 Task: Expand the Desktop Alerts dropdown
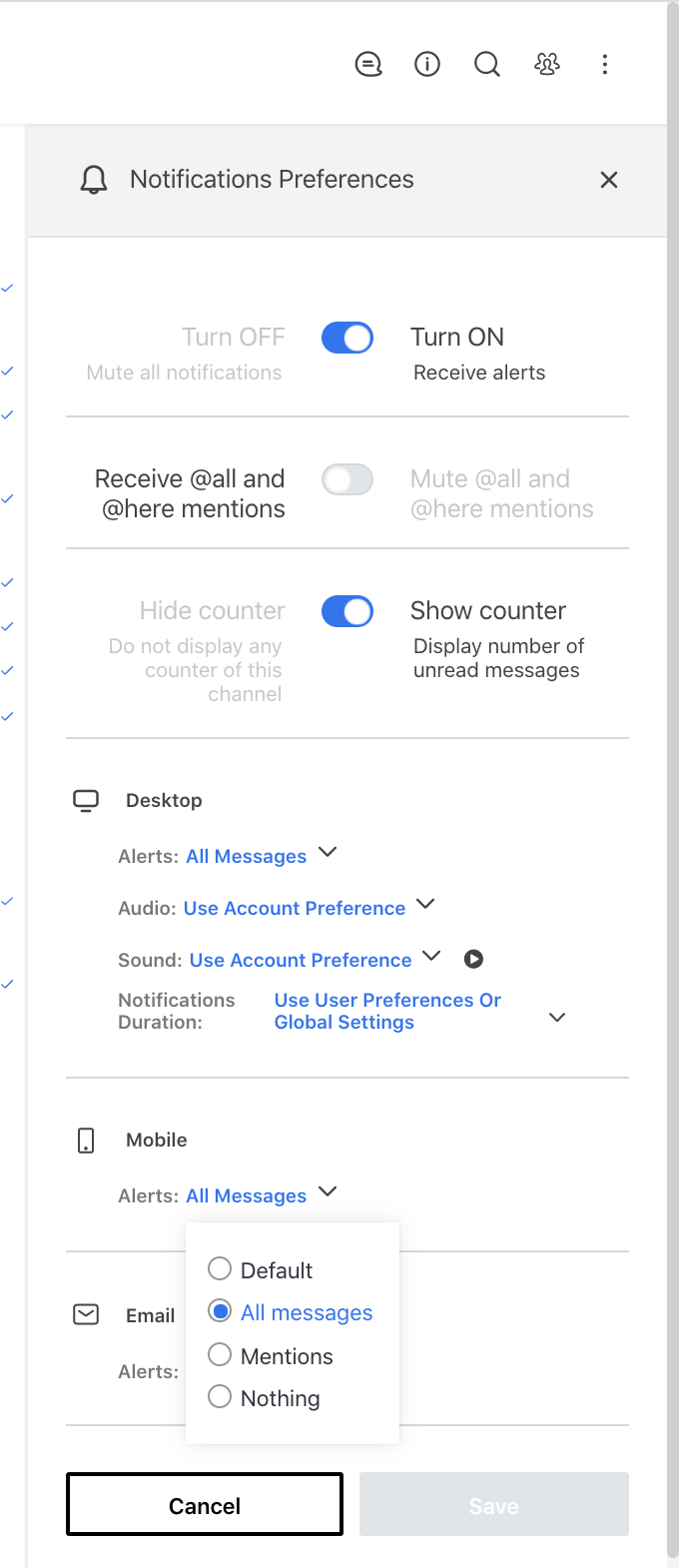tap(328, 853)
